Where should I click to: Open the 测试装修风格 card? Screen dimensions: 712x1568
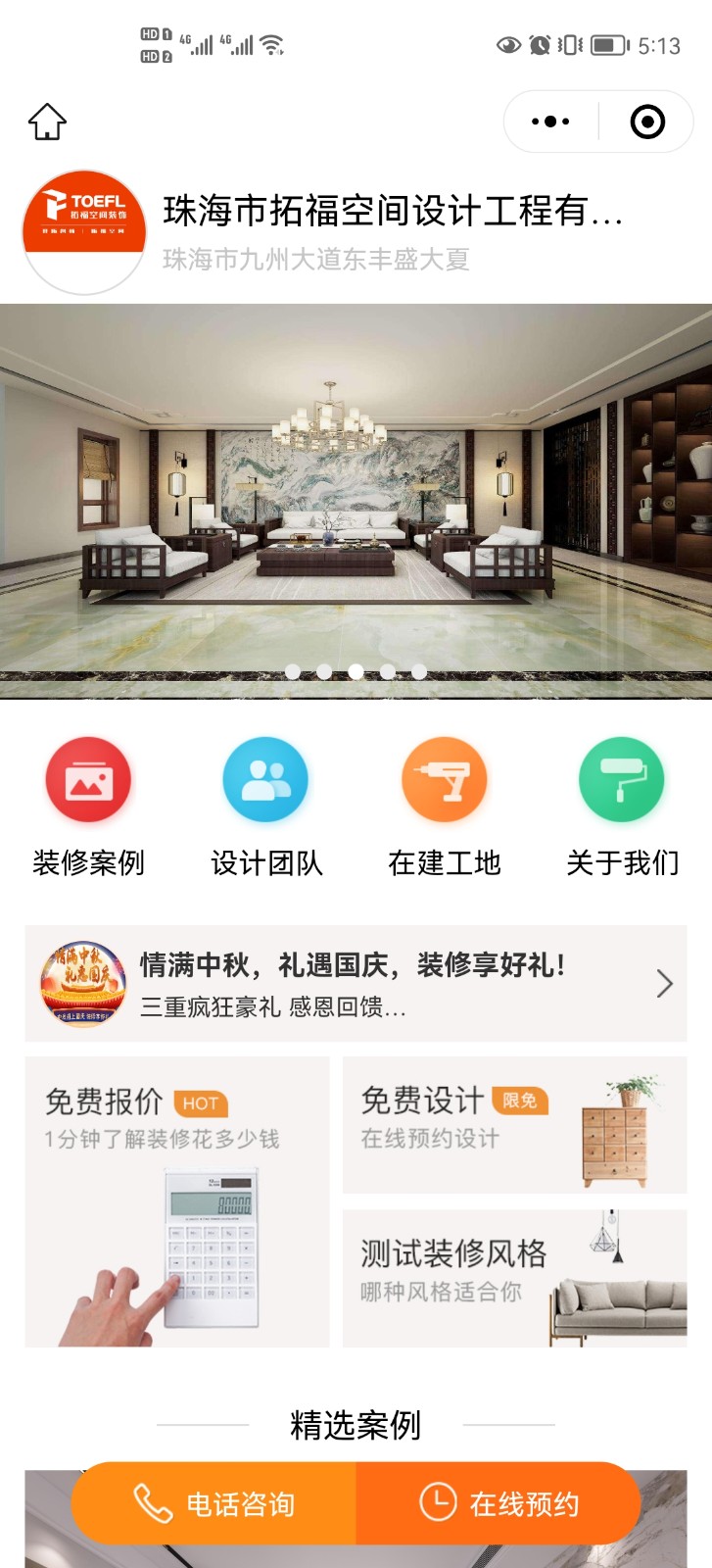click(514, 1278)
